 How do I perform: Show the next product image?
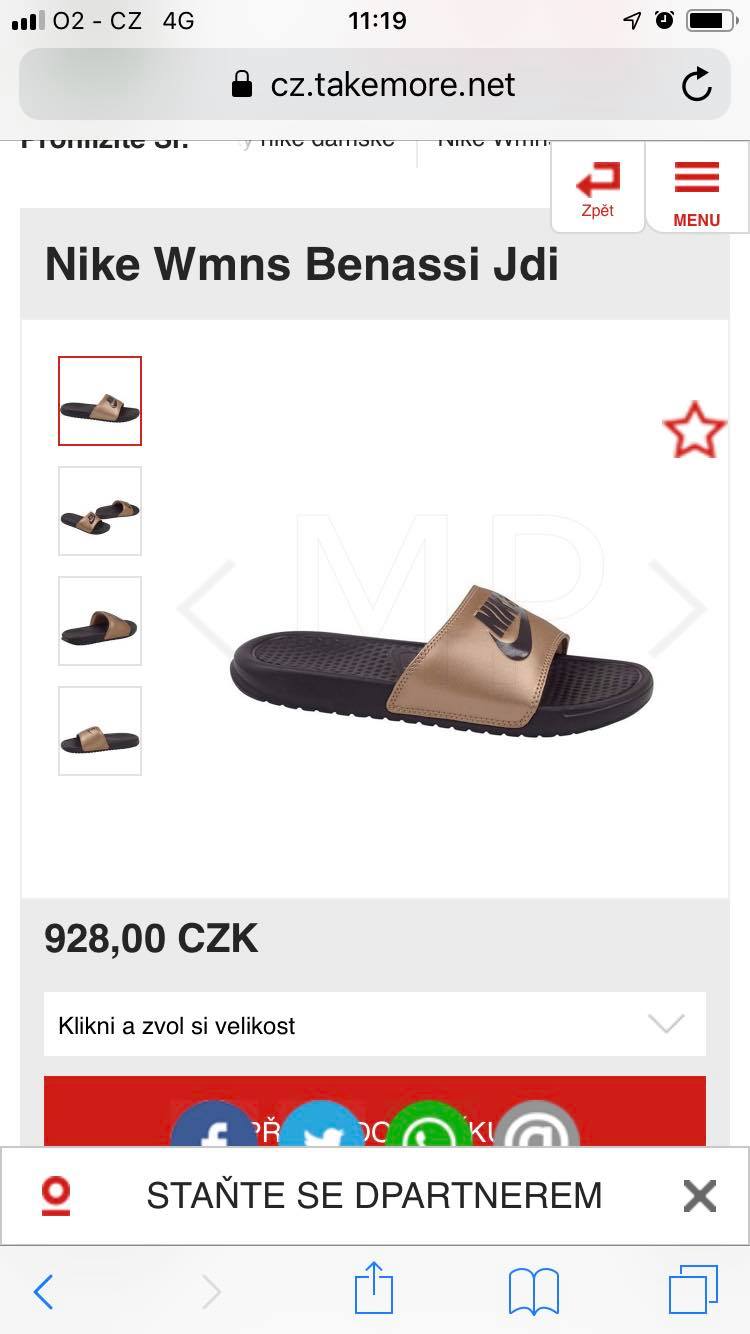click(679, 608)
